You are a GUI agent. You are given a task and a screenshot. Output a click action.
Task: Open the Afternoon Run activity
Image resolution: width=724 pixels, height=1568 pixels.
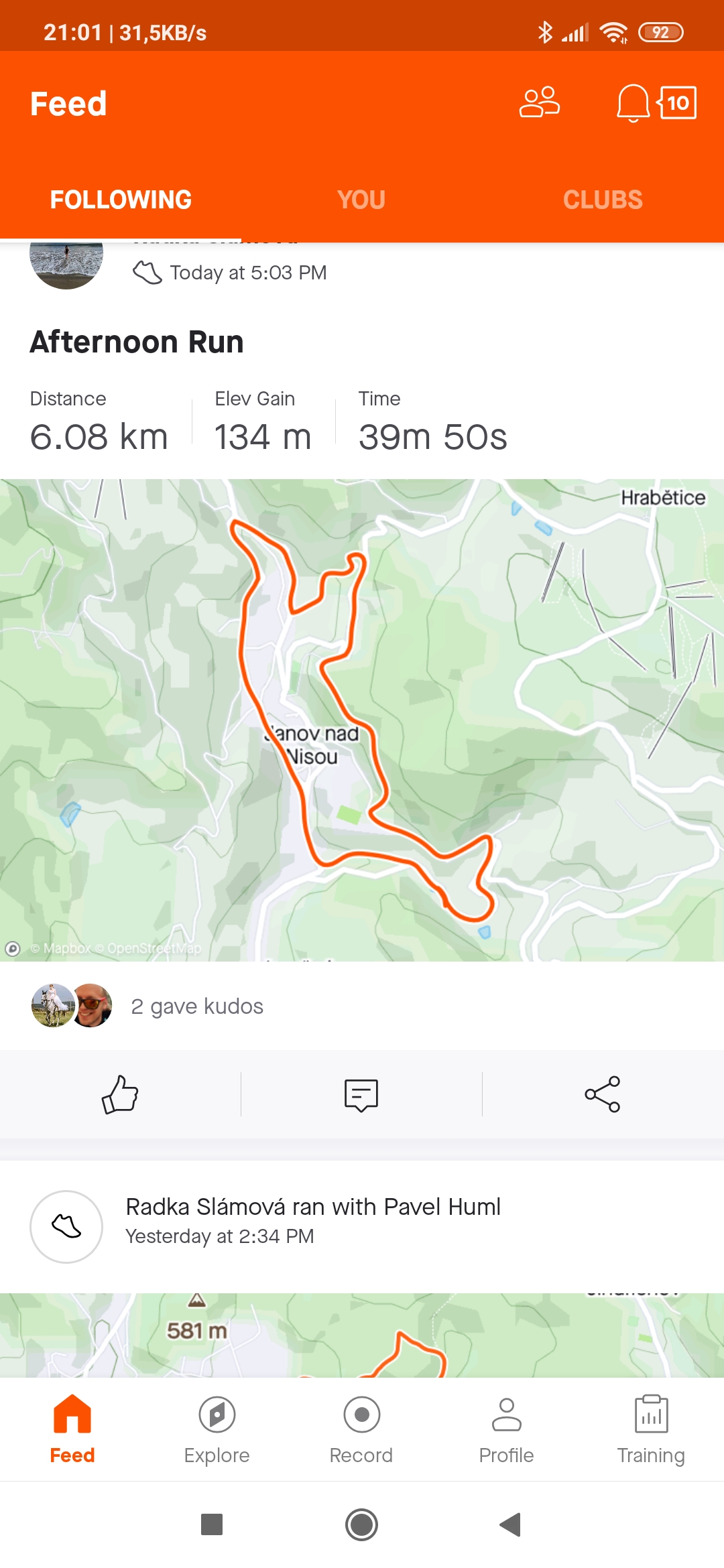coord(137,342)
